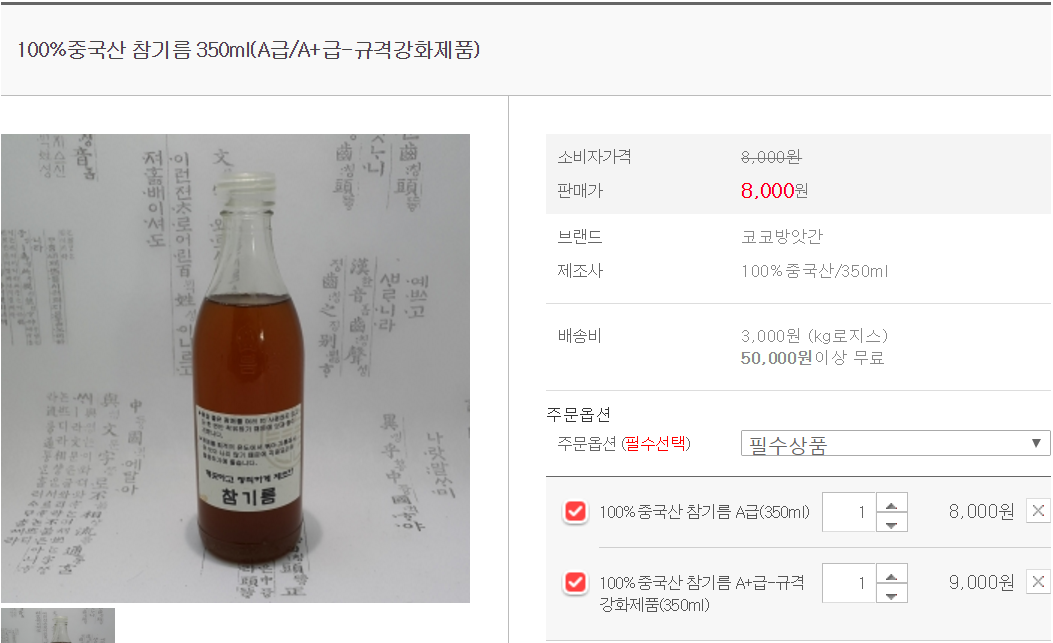Increase quantity of A+급-규격강화제품
The image size is (1053, 643).
tap(892, 573)
